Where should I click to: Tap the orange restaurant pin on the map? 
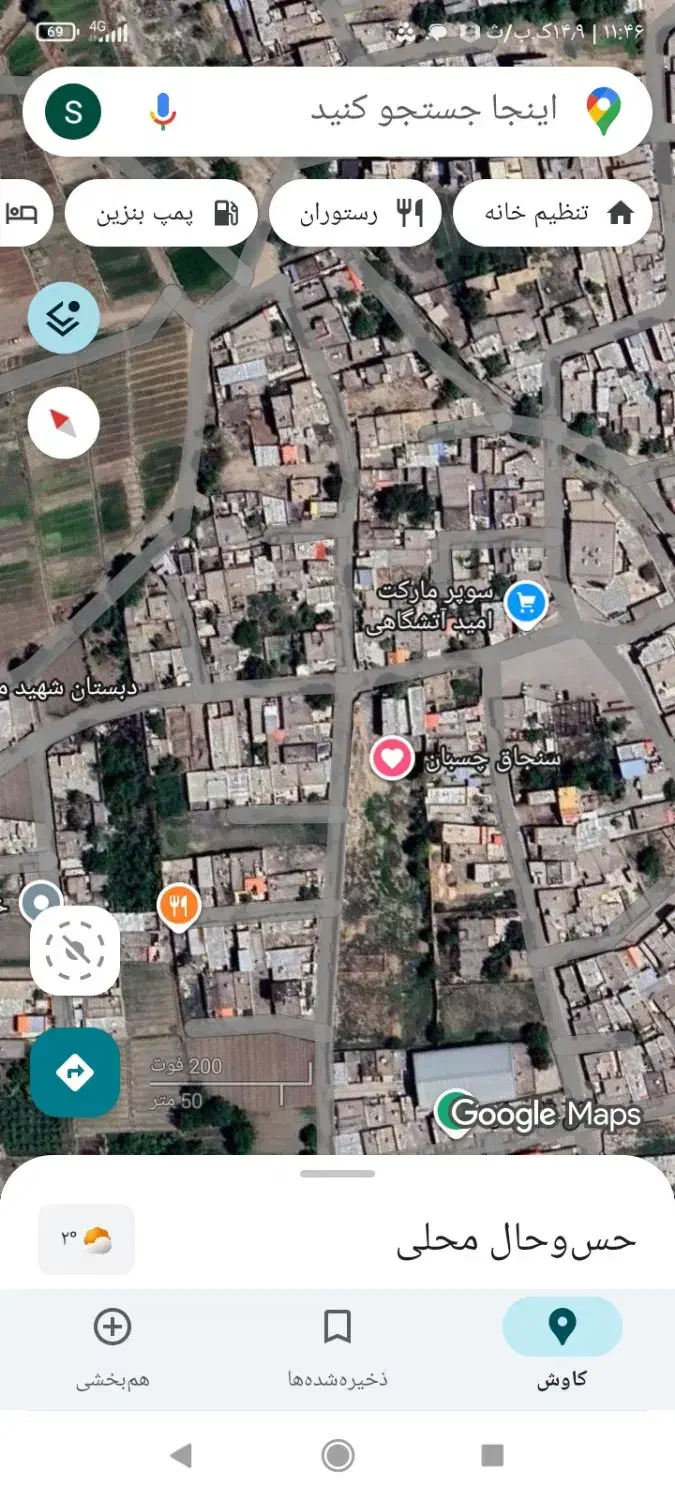click(179, 907)
